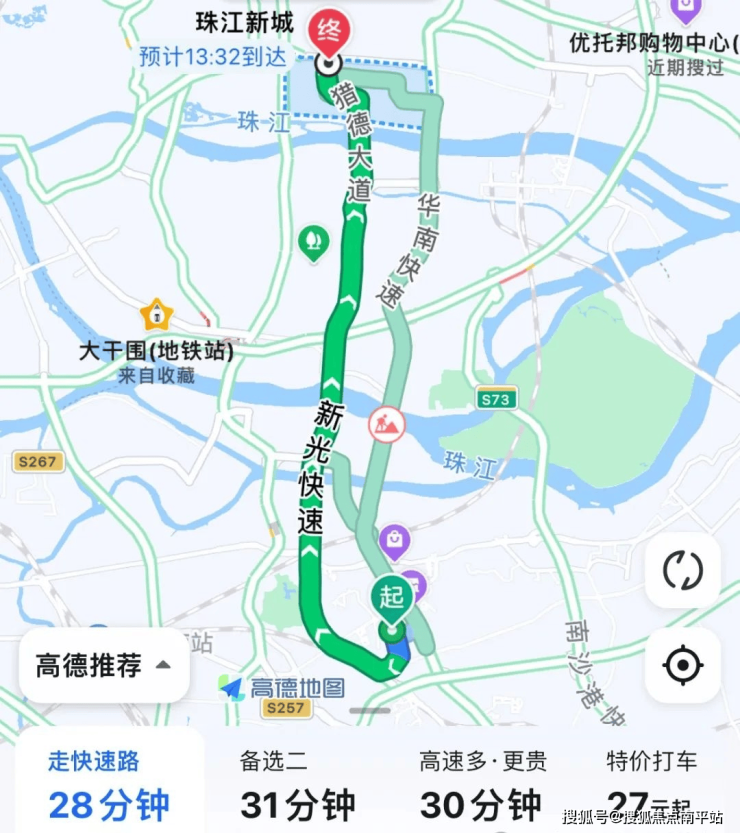The image size is (740, 833).
Task: Recenter the map on my location
Action: tap(683, 665)
